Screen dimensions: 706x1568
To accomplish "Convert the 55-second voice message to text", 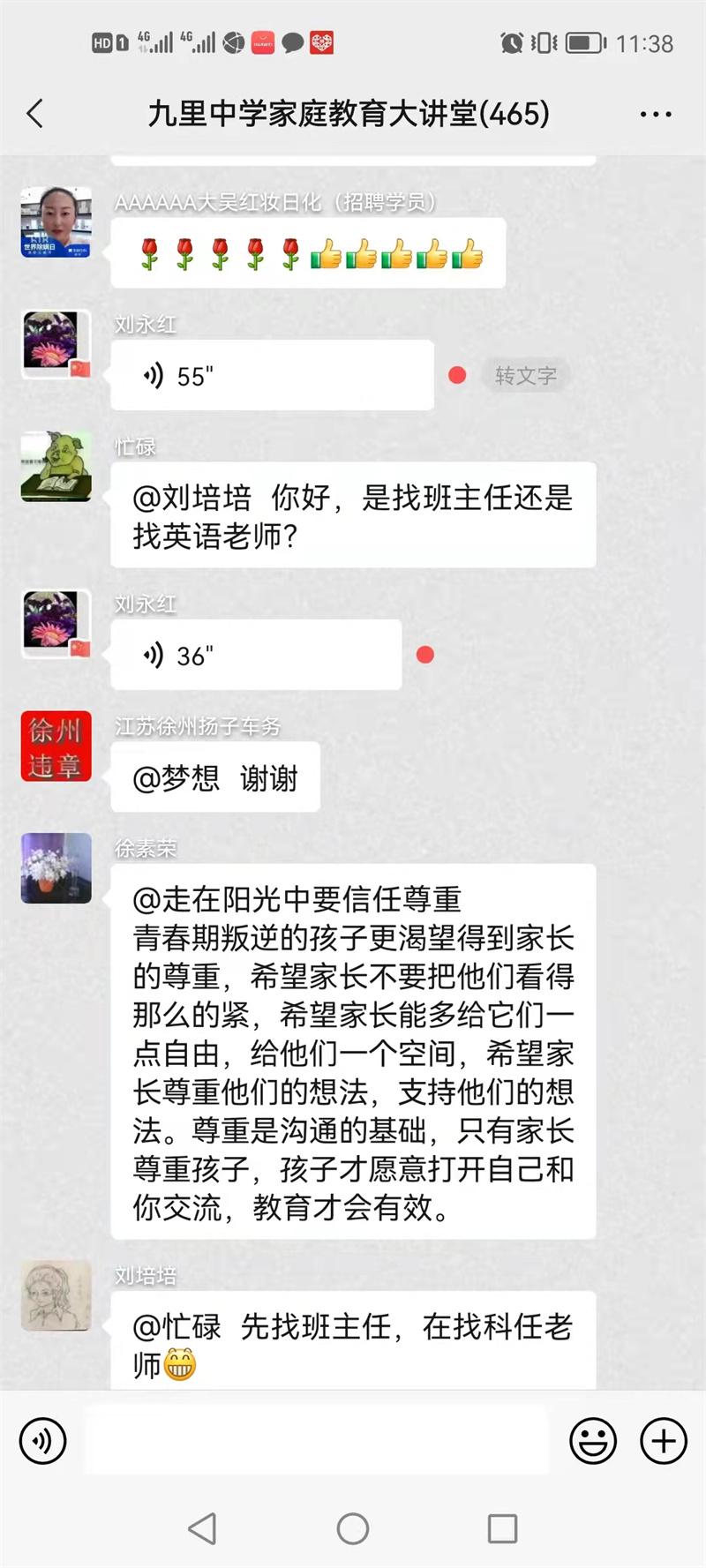I will click(x=525, y=376).
